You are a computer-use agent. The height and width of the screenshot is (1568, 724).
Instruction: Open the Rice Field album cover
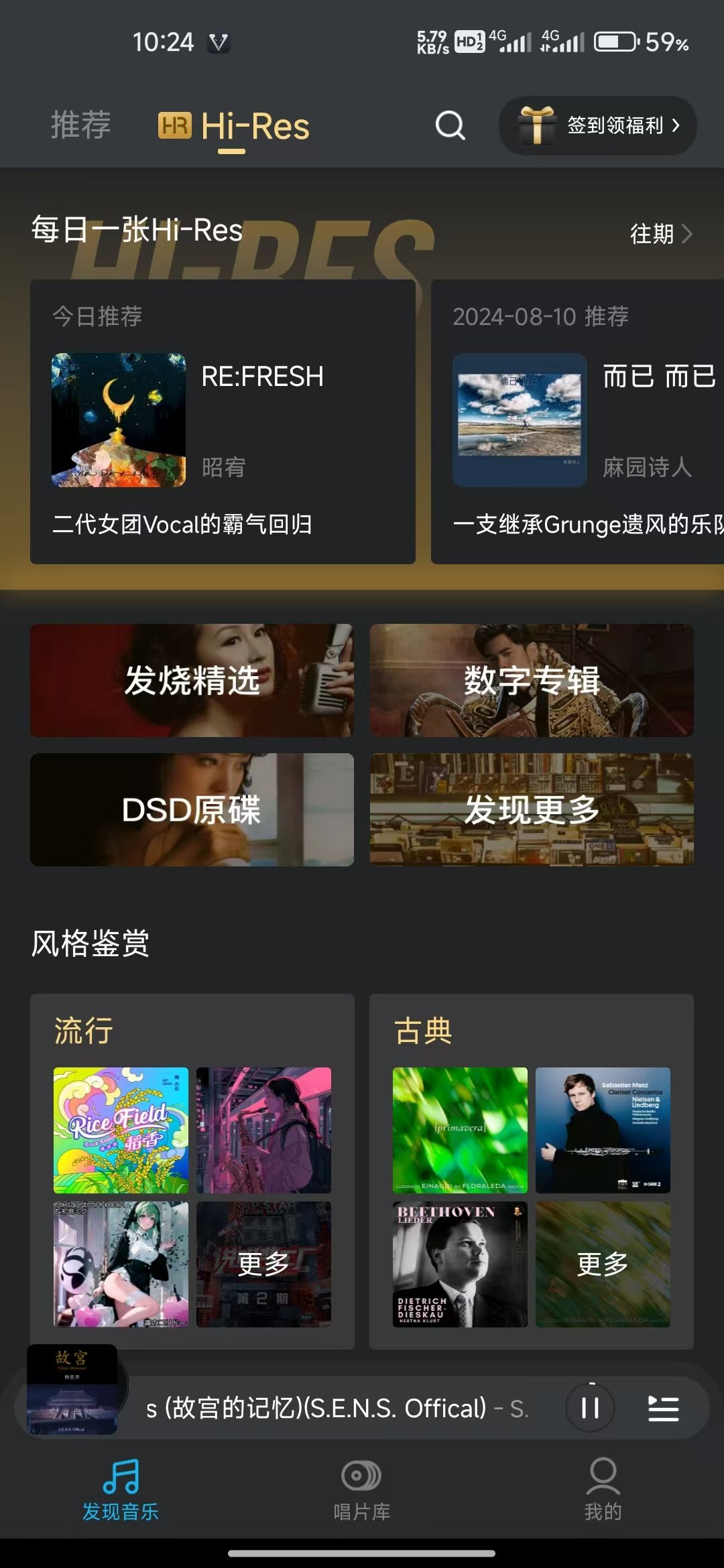pyautogui.click(x=121, y=1130)
